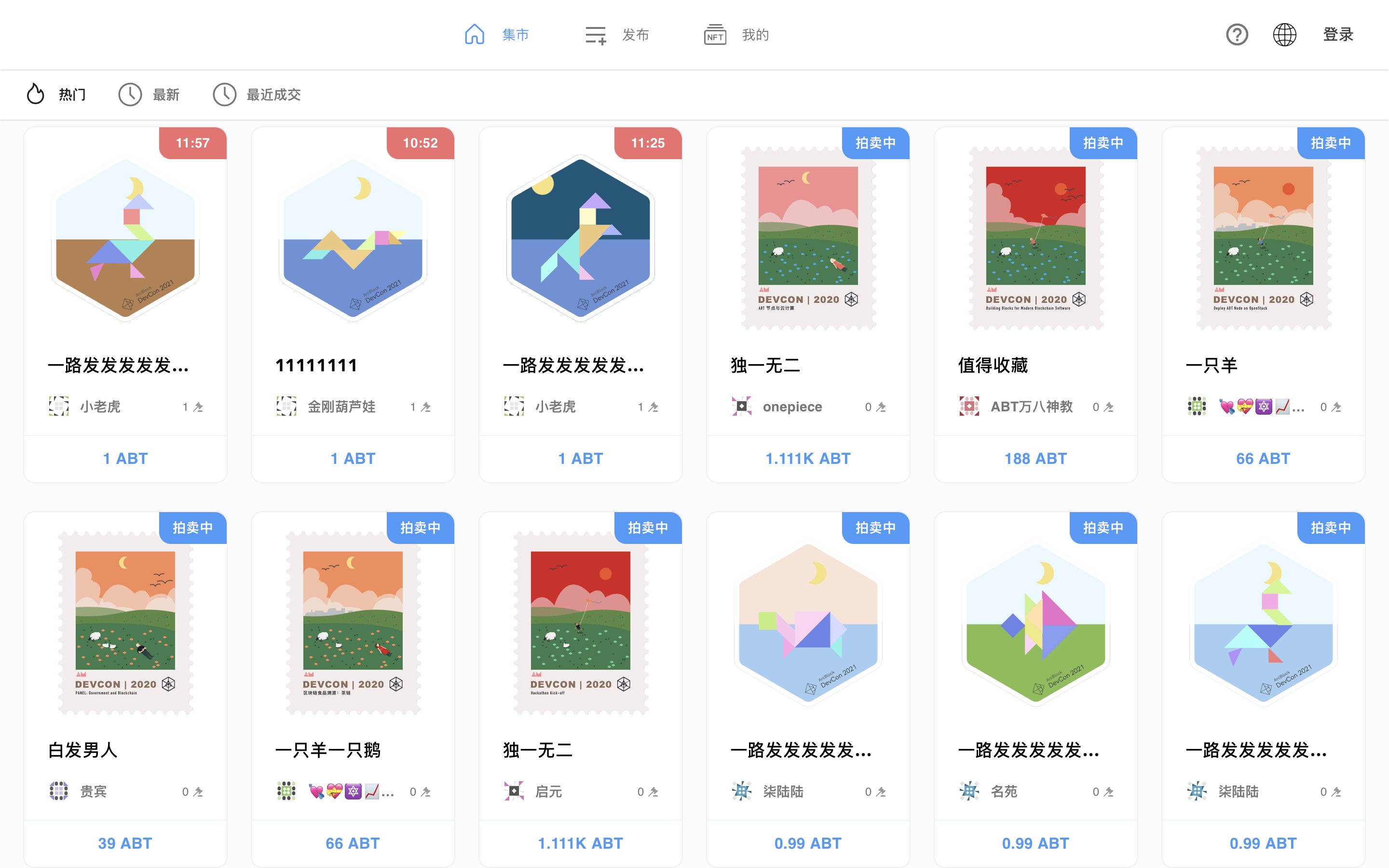Select the 最新 filter
The image size is (1389, 868).
(x=149, y=94)
